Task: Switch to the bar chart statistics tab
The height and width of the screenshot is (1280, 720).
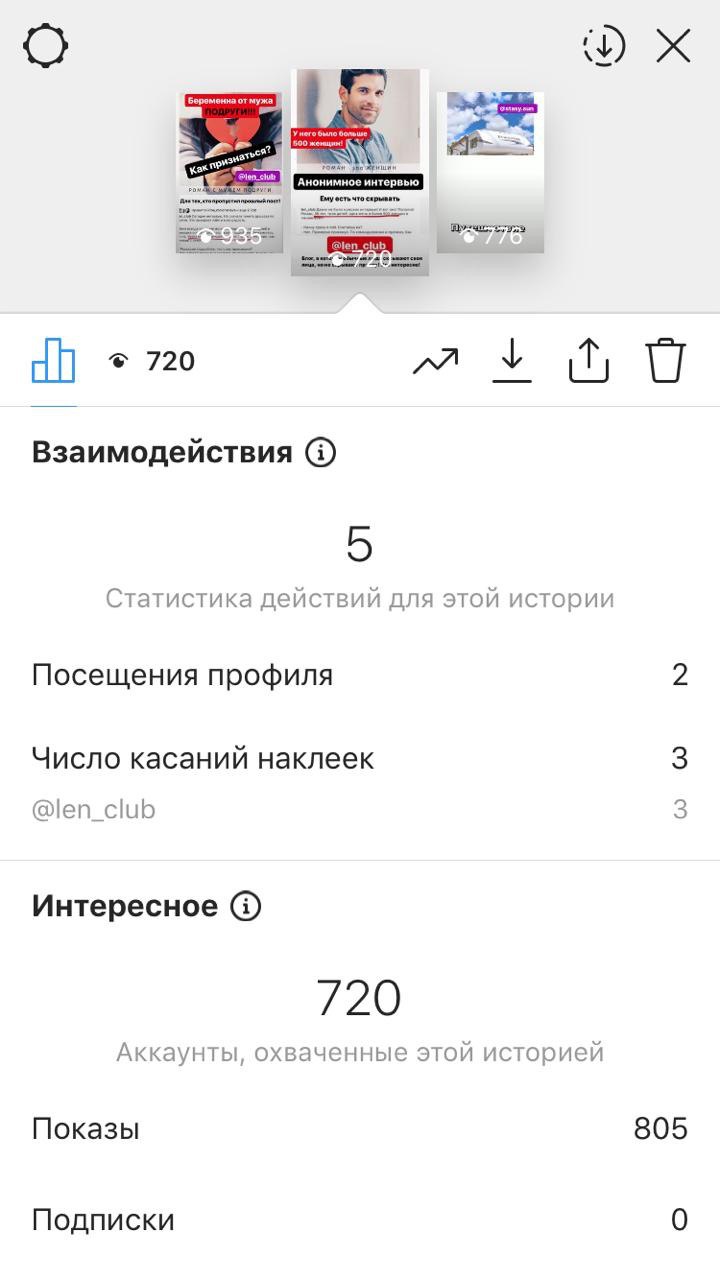Action: [x=54, y=361]
